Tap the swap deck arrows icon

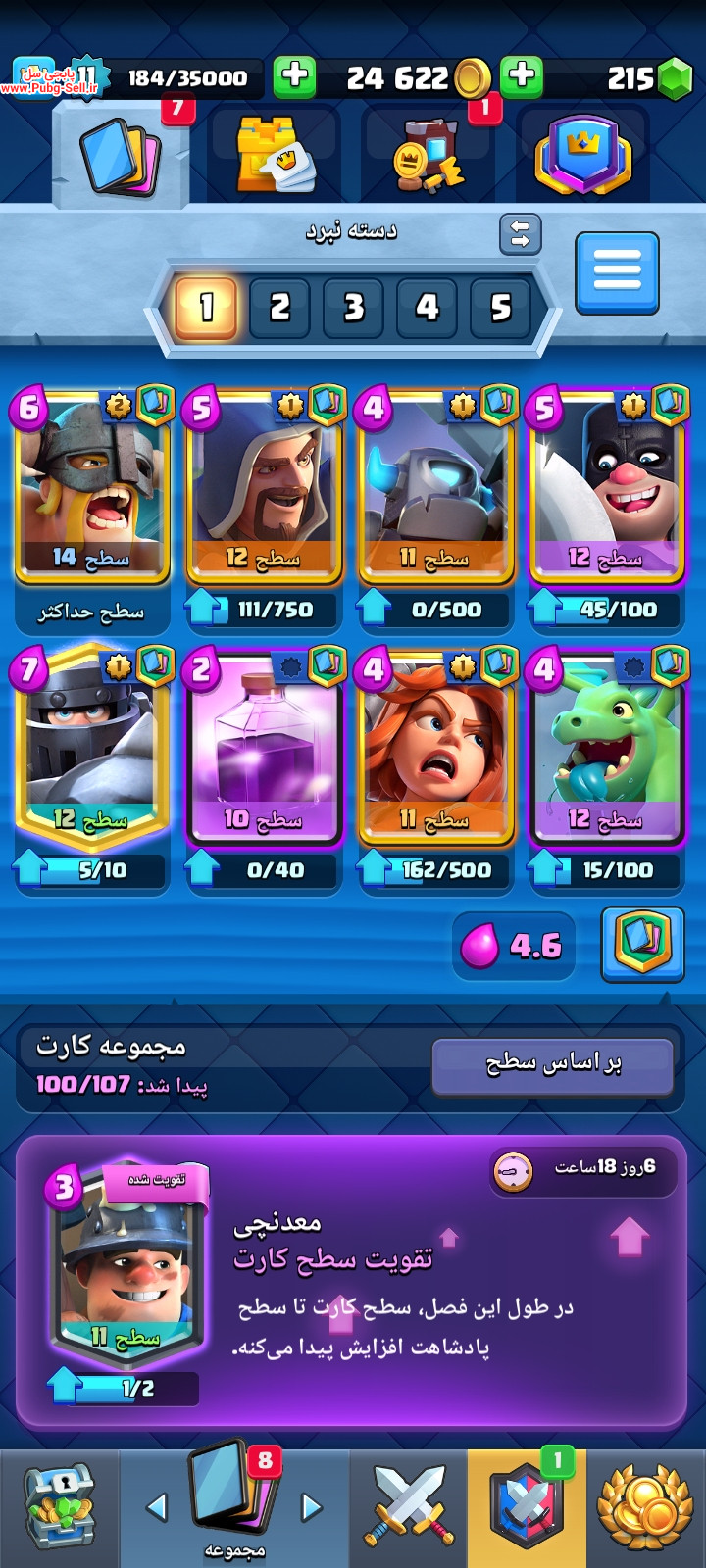[520, 234]
